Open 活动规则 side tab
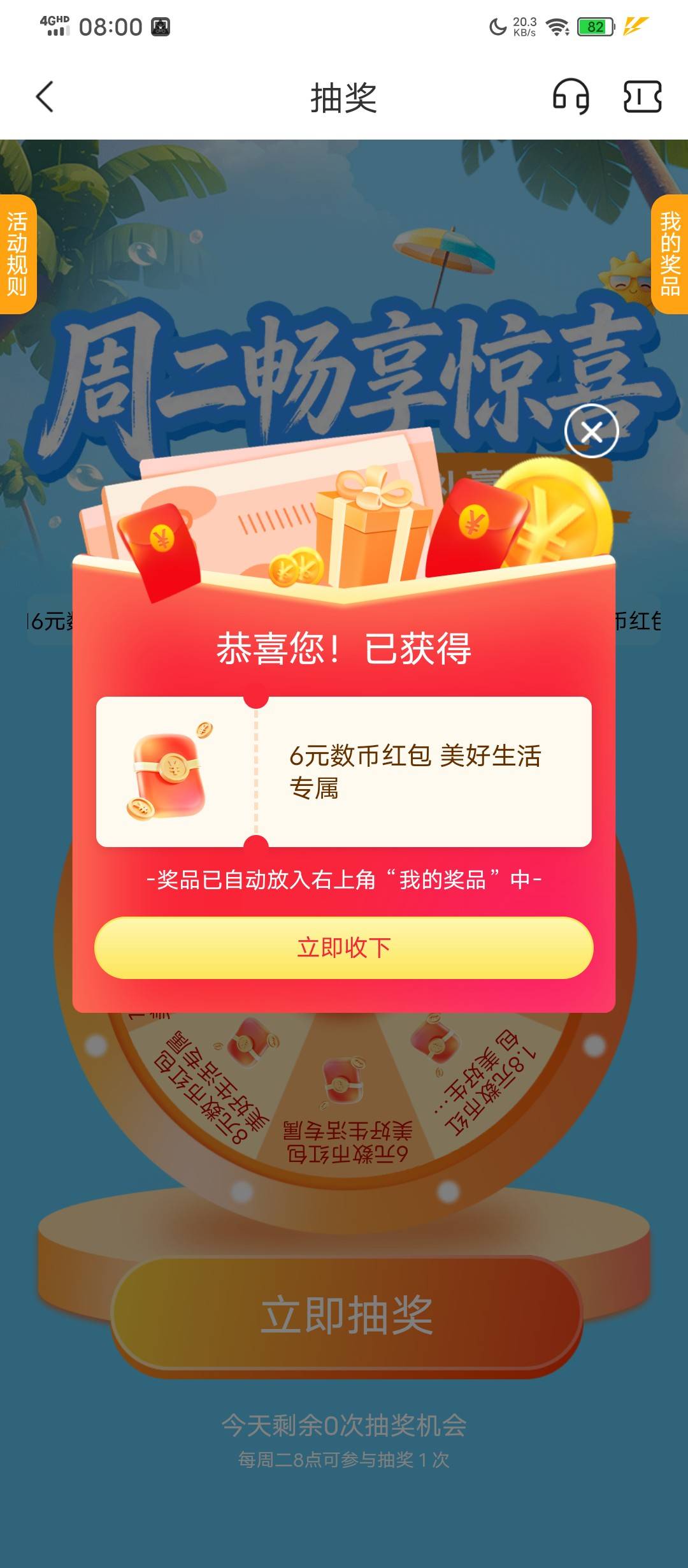688x1568 pixels. (x=18, y=254)
